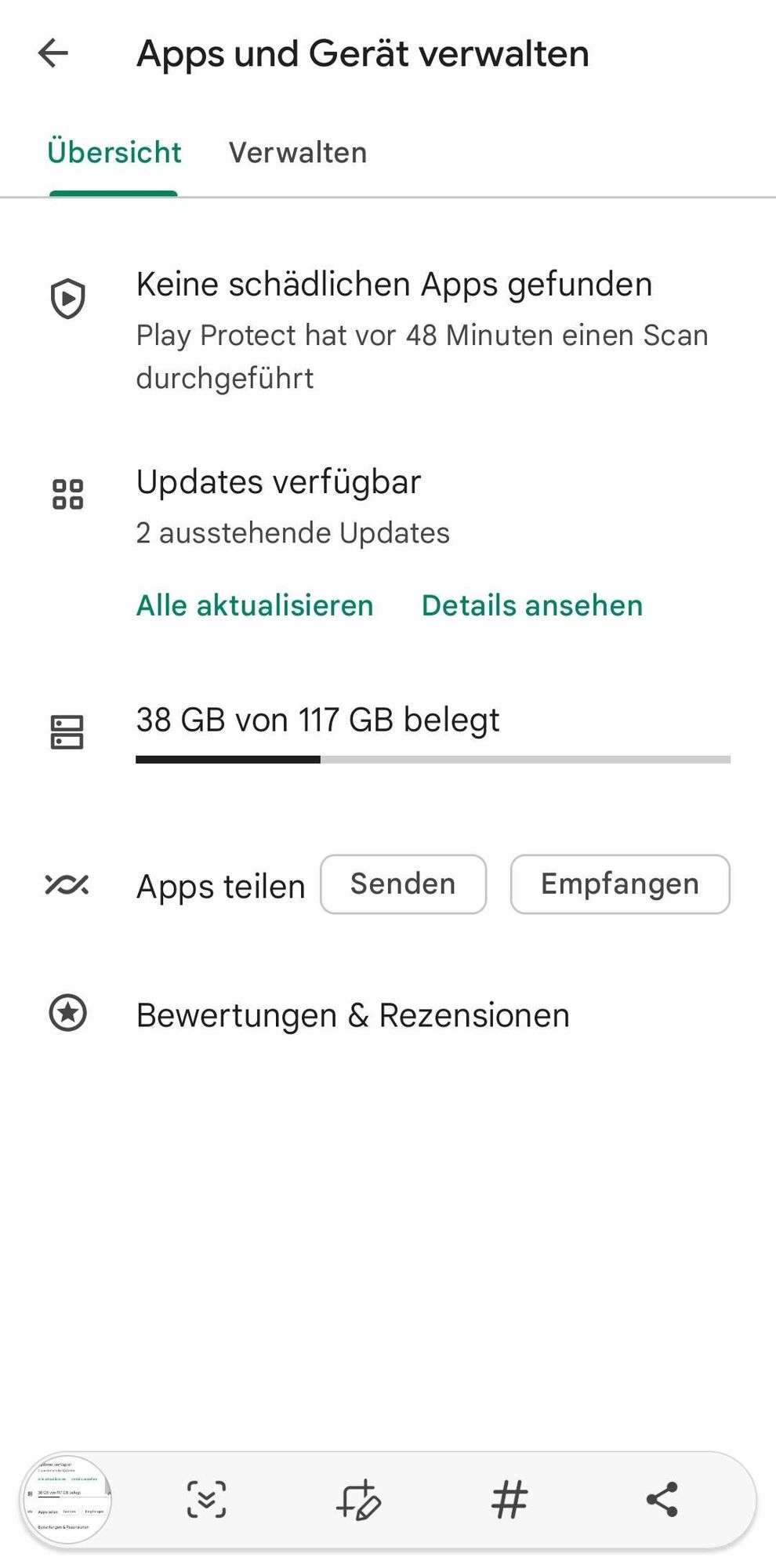
Task: Add hashtag tags to the screenshot
Action: (x=509, y=1500)
